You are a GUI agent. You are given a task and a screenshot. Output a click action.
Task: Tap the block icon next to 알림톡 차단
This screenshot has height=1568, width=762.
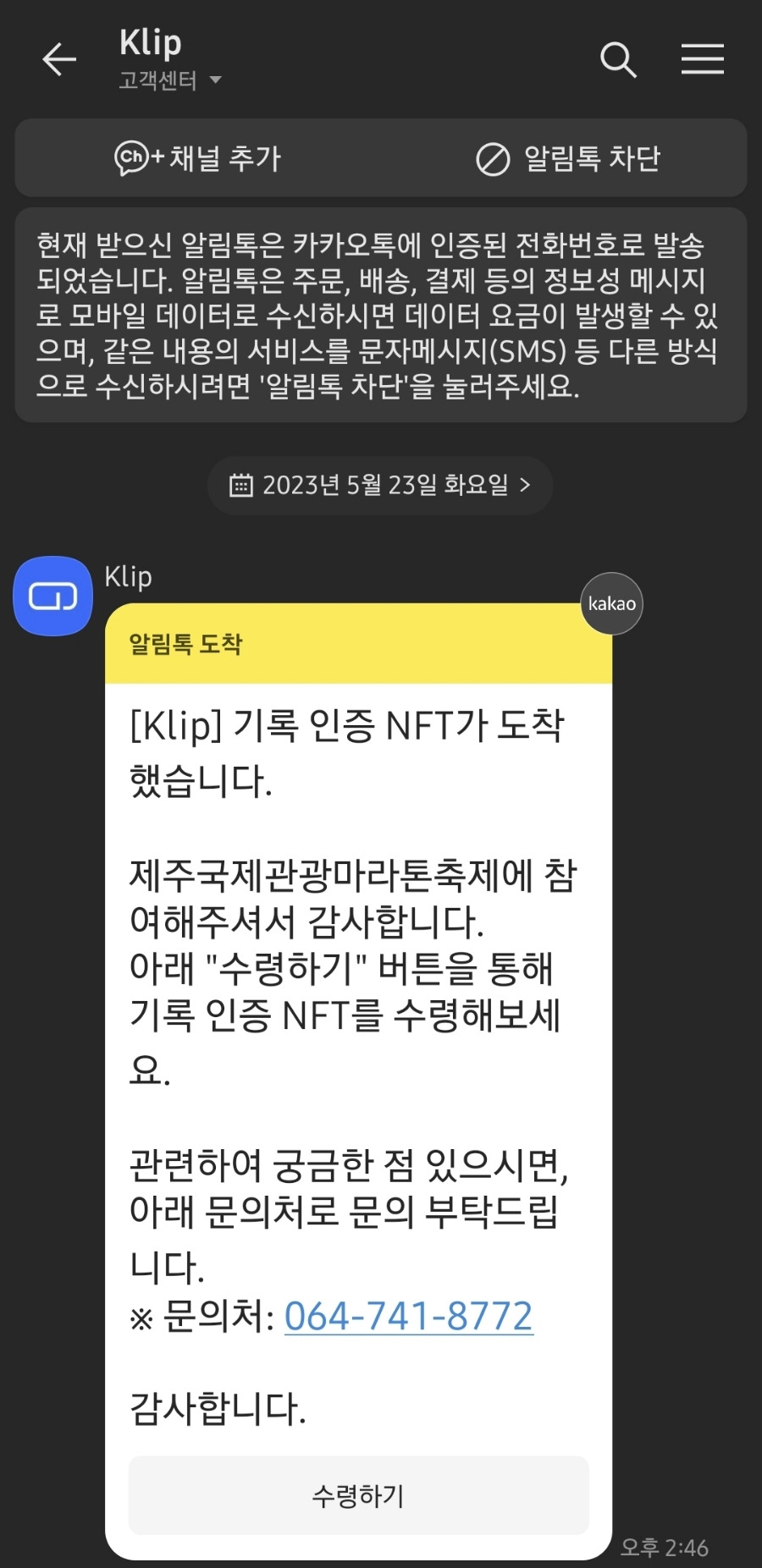coord(489,158)
